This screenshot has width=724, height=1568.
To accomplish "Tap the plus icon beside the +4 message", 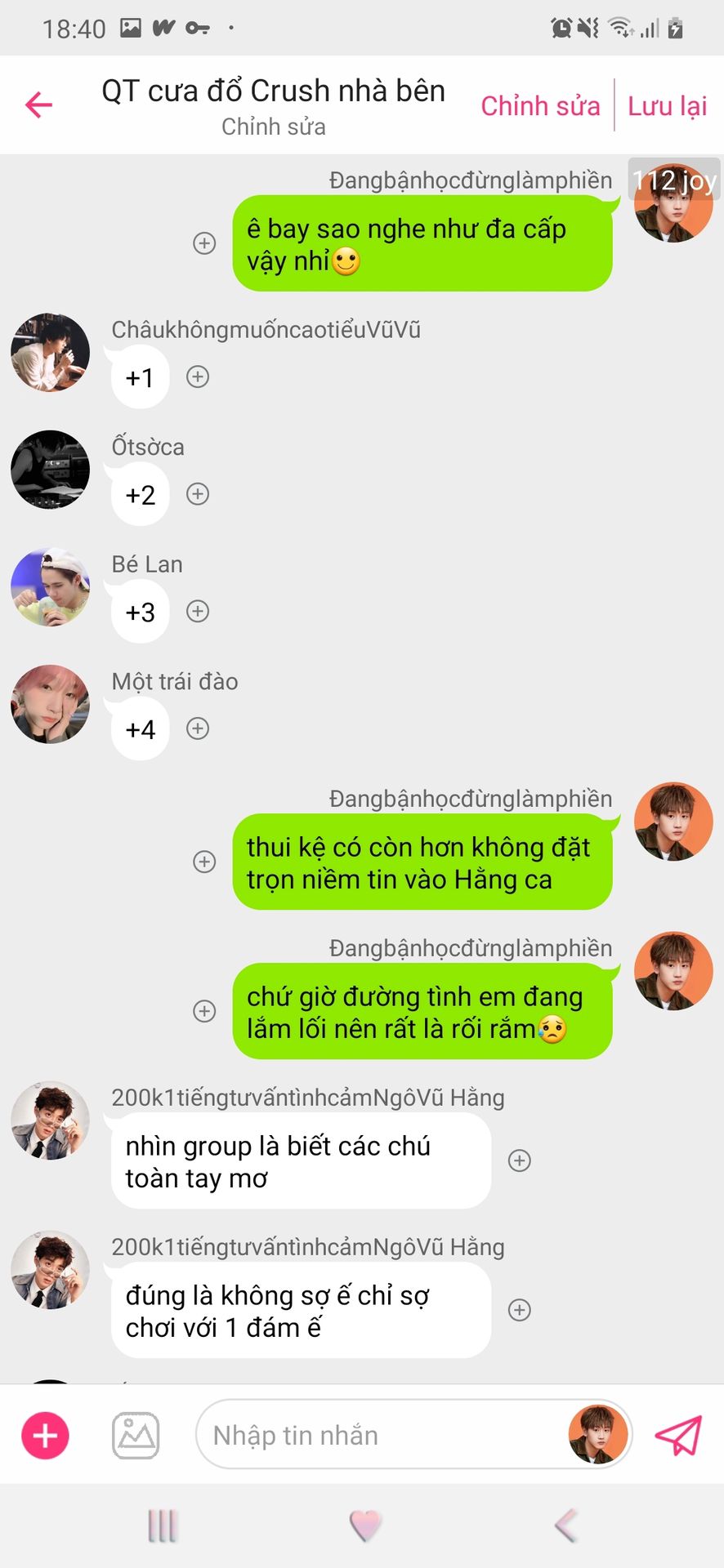I will (198, 728).
